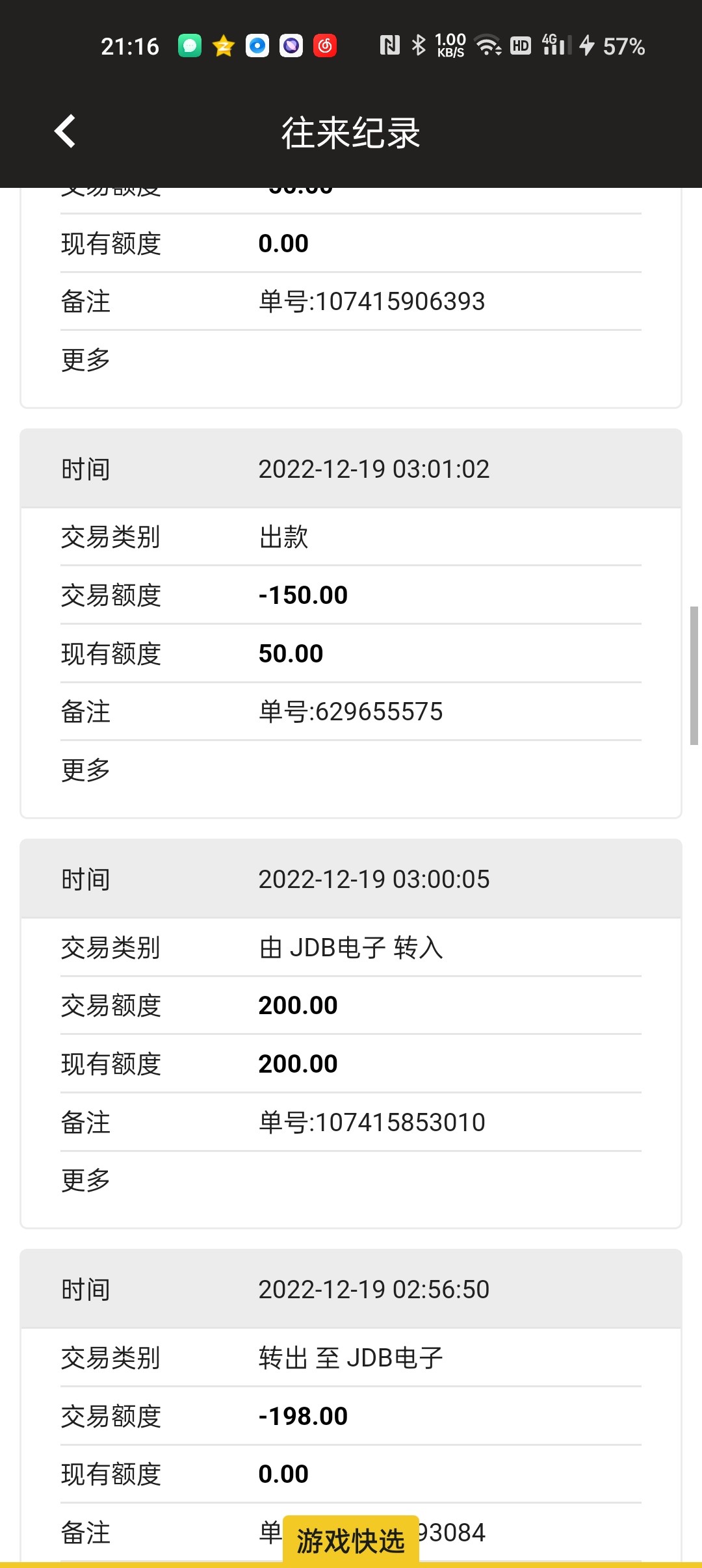Image resolution: width=702 pixels, height=1568 pixels.
Task: Tap the clock showing 21:16
Action: click(x=130, y=46)
